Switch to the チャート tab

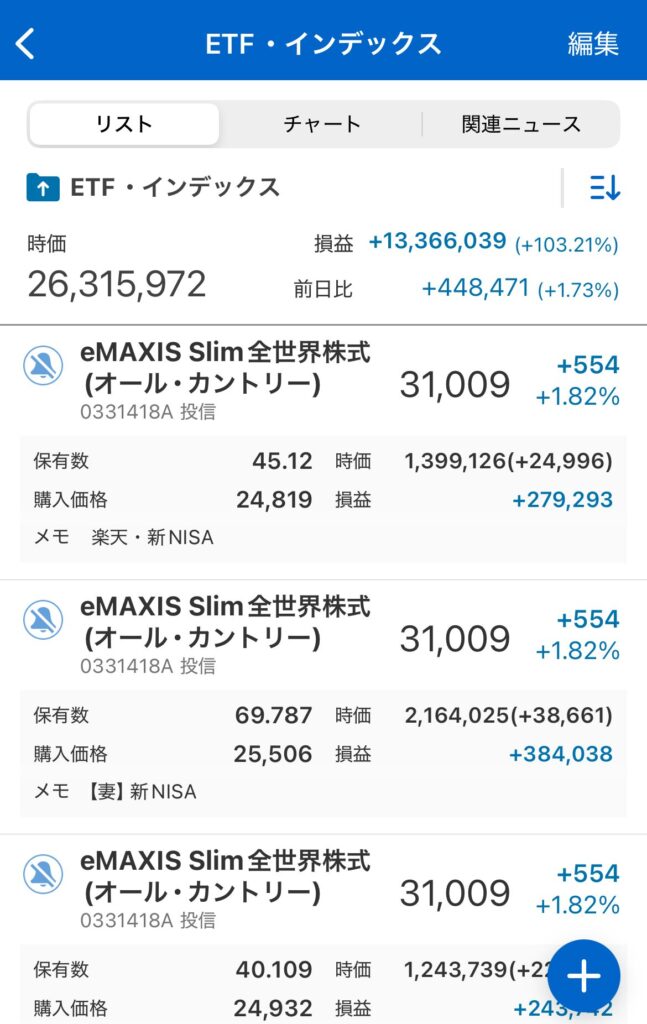pyautogui.click(x=321, y=124)
